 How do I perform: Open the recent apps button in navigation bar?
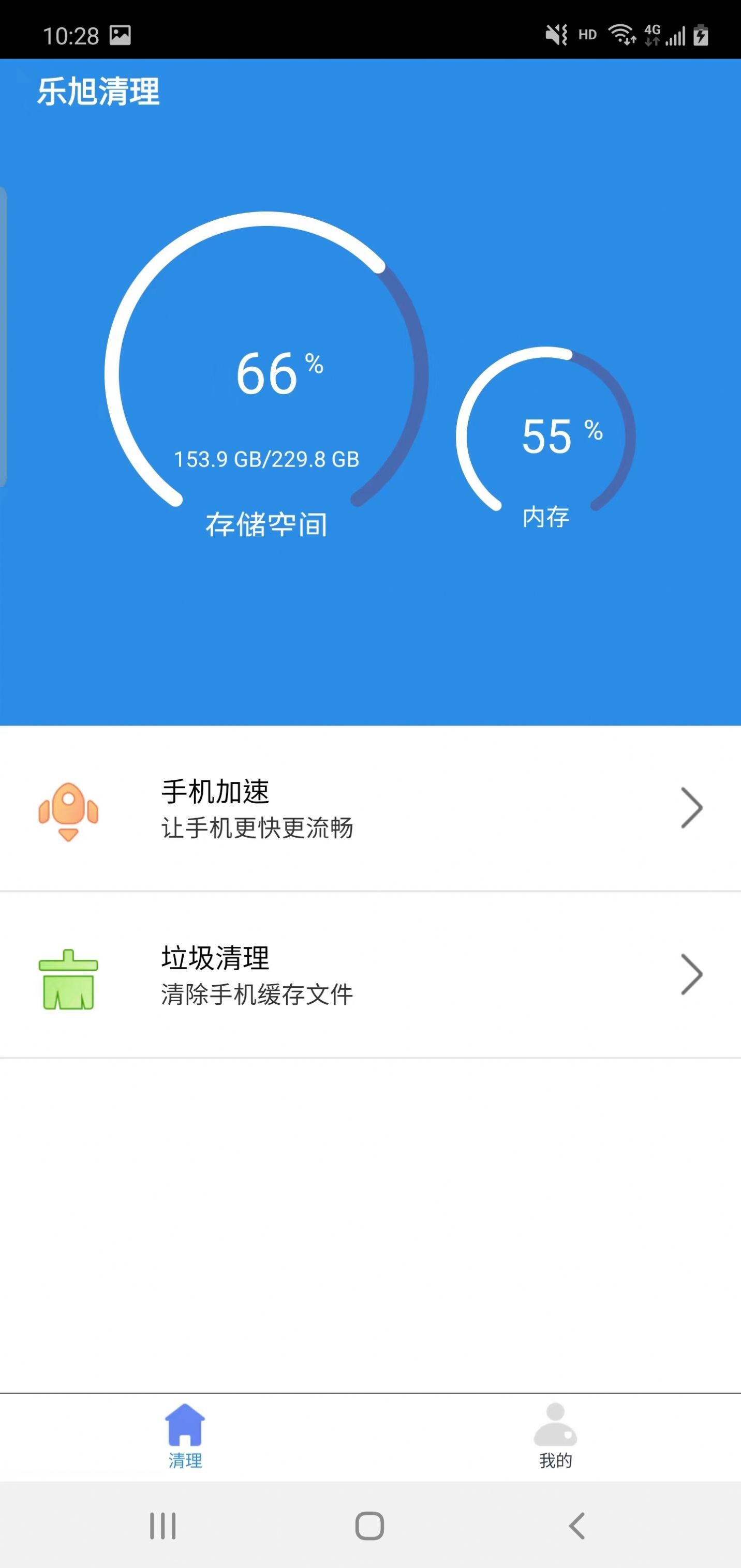coord(162,1526)
